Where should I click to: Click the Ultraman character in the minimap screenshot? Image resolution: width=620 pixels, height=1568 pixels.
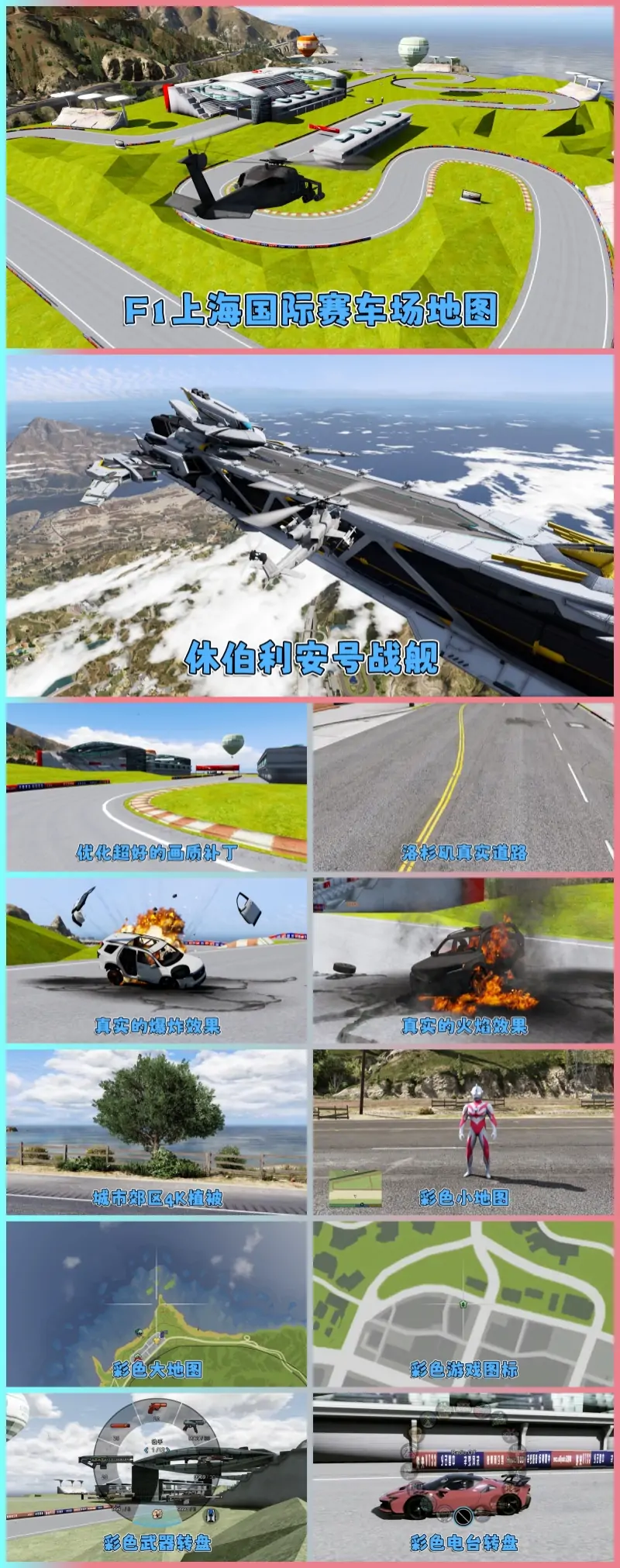(478, 1131)
